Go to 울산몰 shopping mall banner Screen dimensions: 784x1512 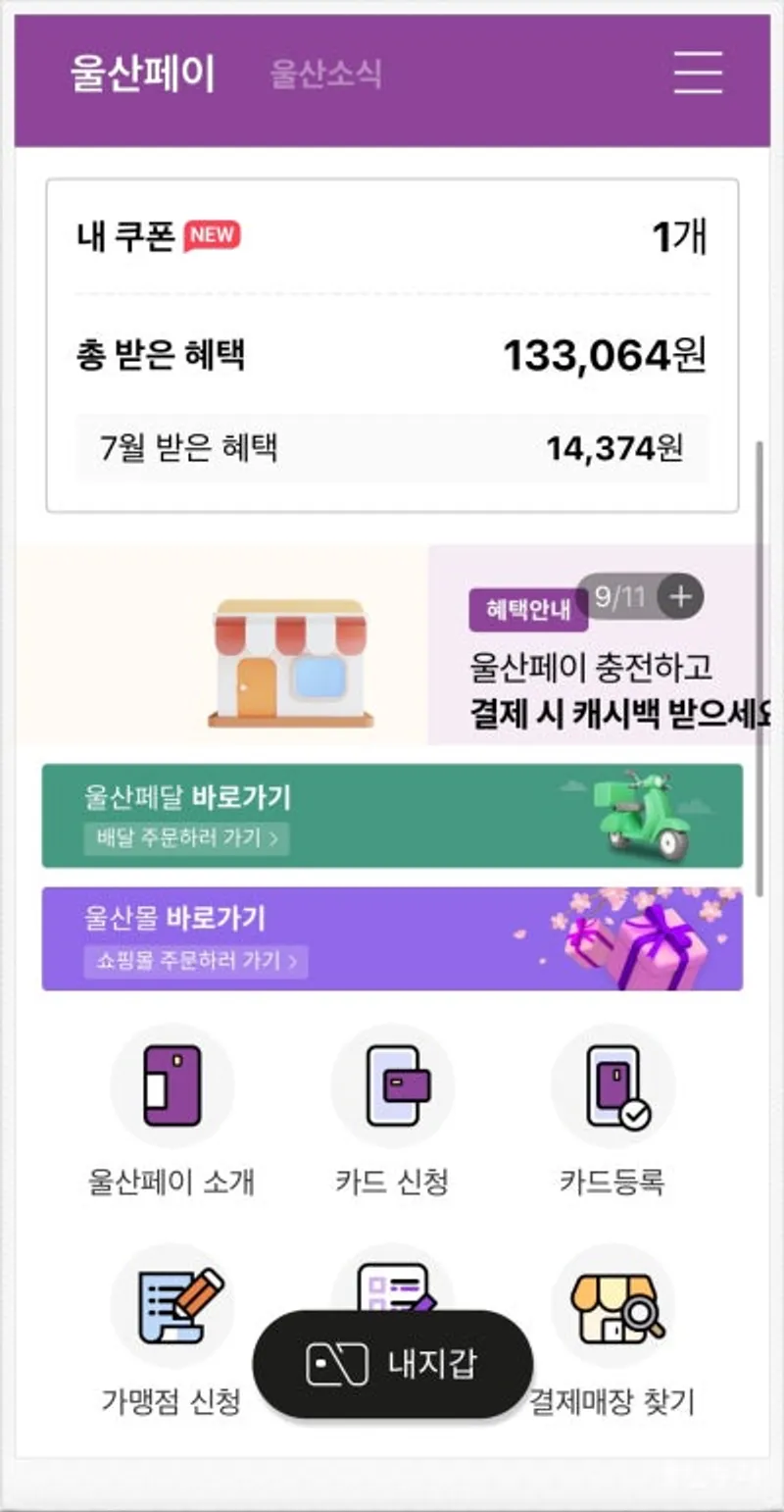[392, 938]
